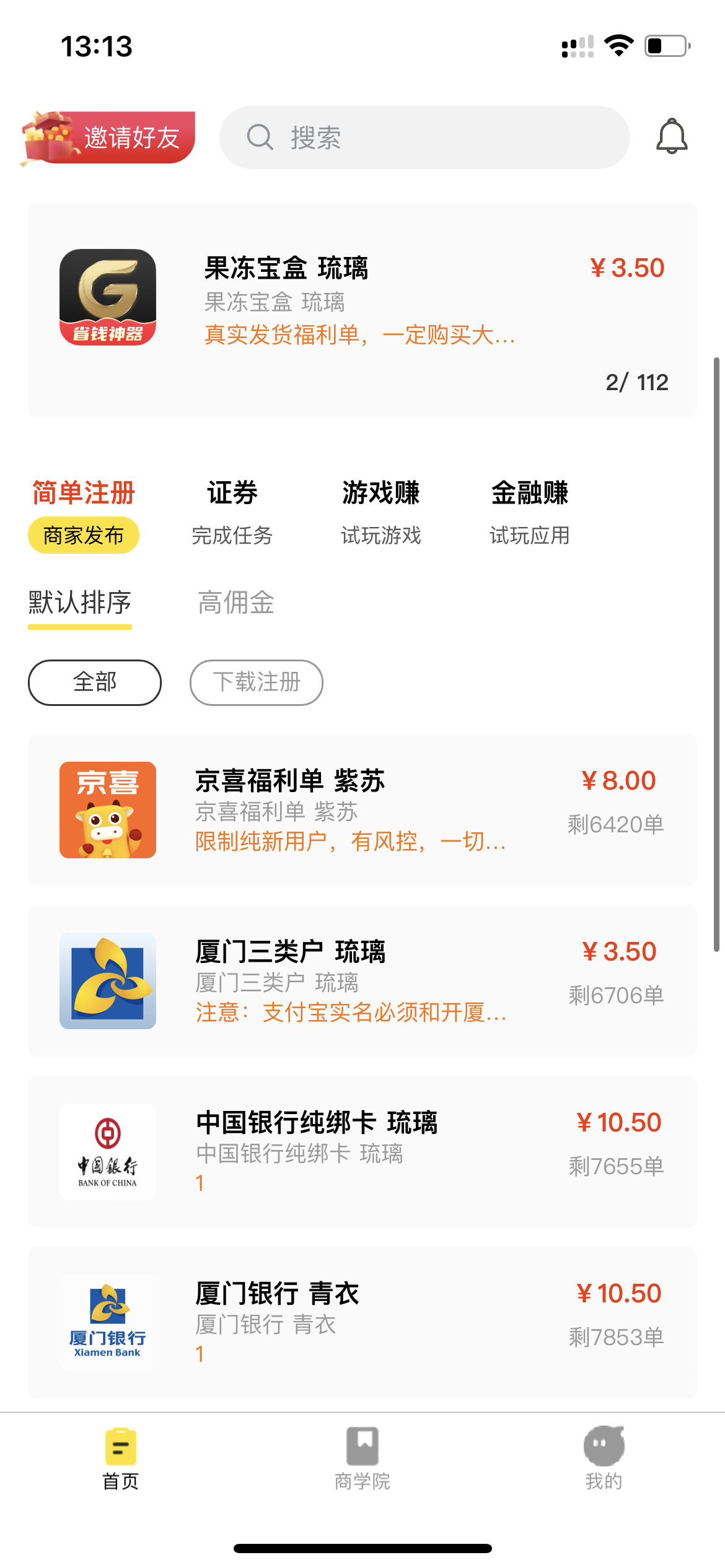Select the 全部 filter chip
725x1568 pixels.
[95, 682]
